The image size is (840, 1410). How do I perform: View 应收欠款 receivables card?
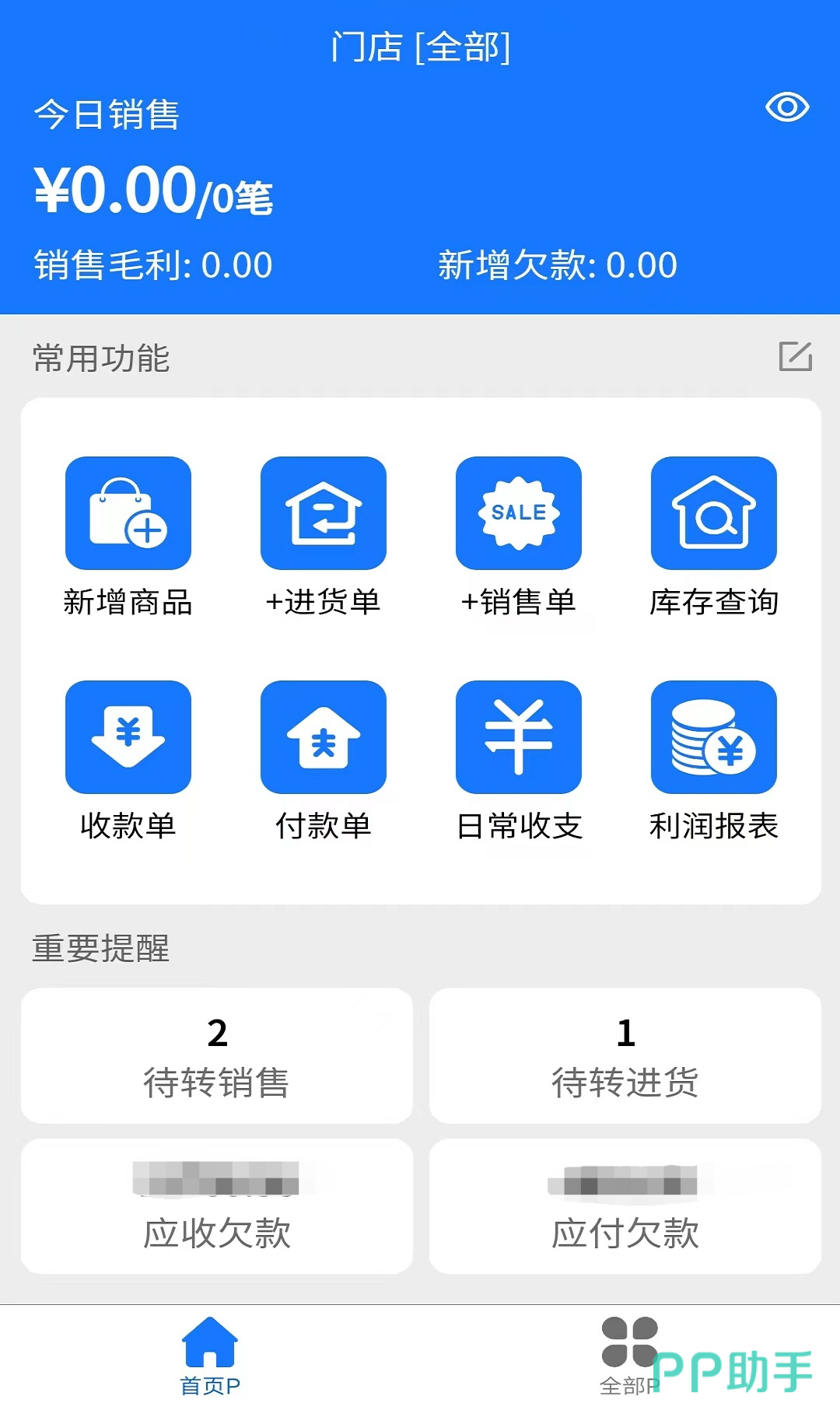click(217, 1206)
